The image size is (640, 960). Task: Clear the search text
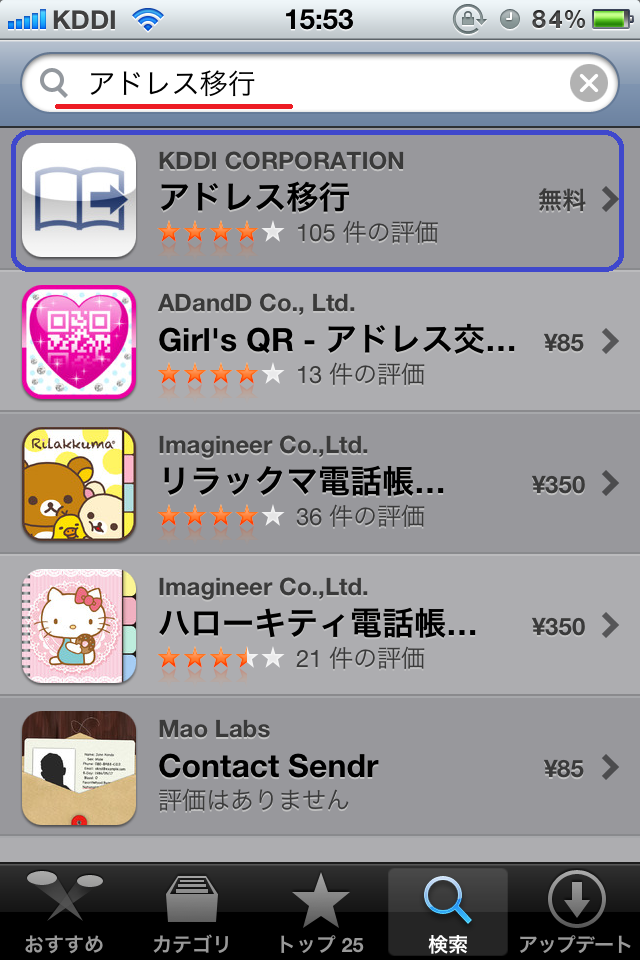coord(589,84)
